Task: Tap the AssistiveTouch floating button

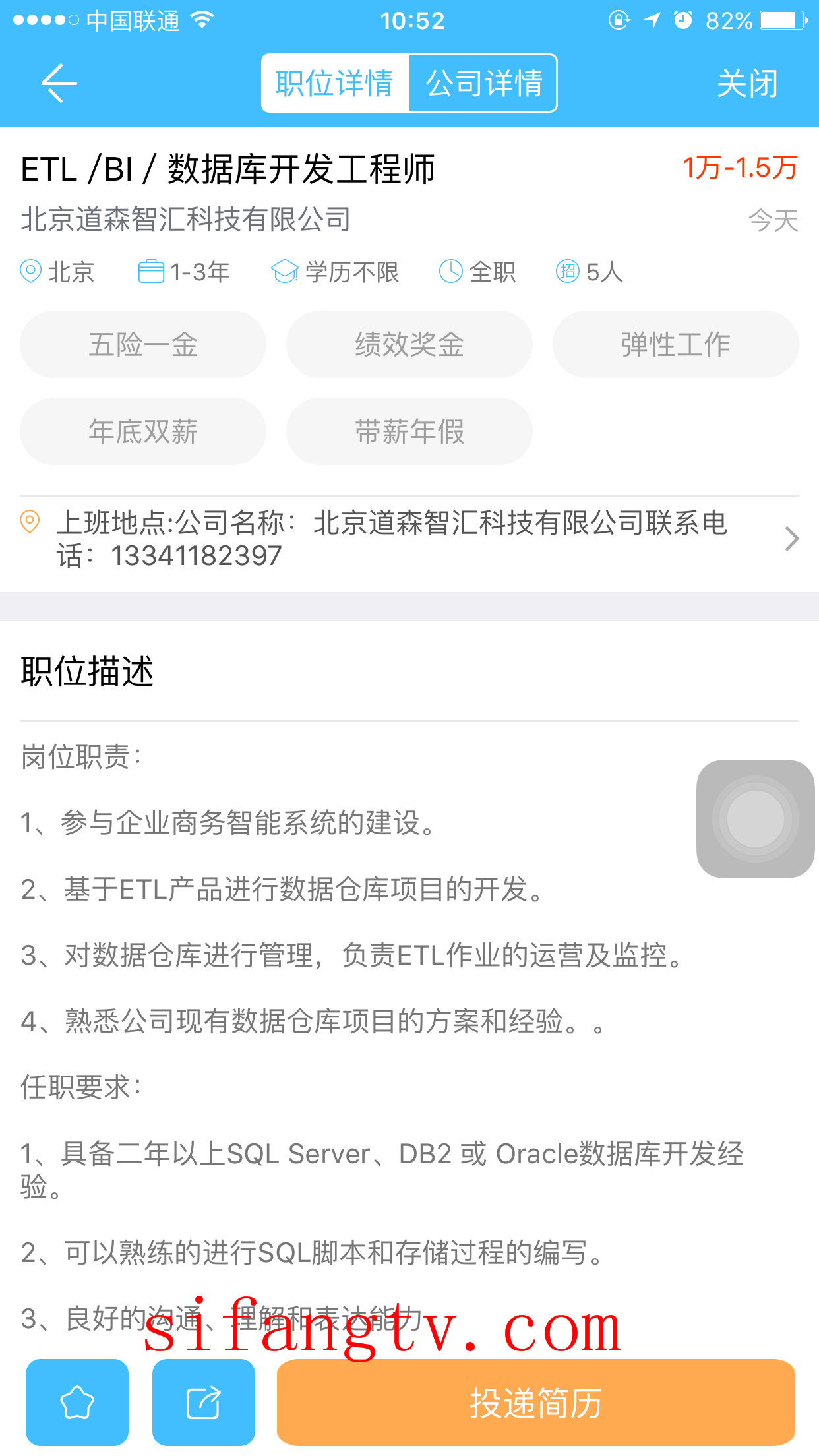Action: pyautogui.click(x=755, y=819)
